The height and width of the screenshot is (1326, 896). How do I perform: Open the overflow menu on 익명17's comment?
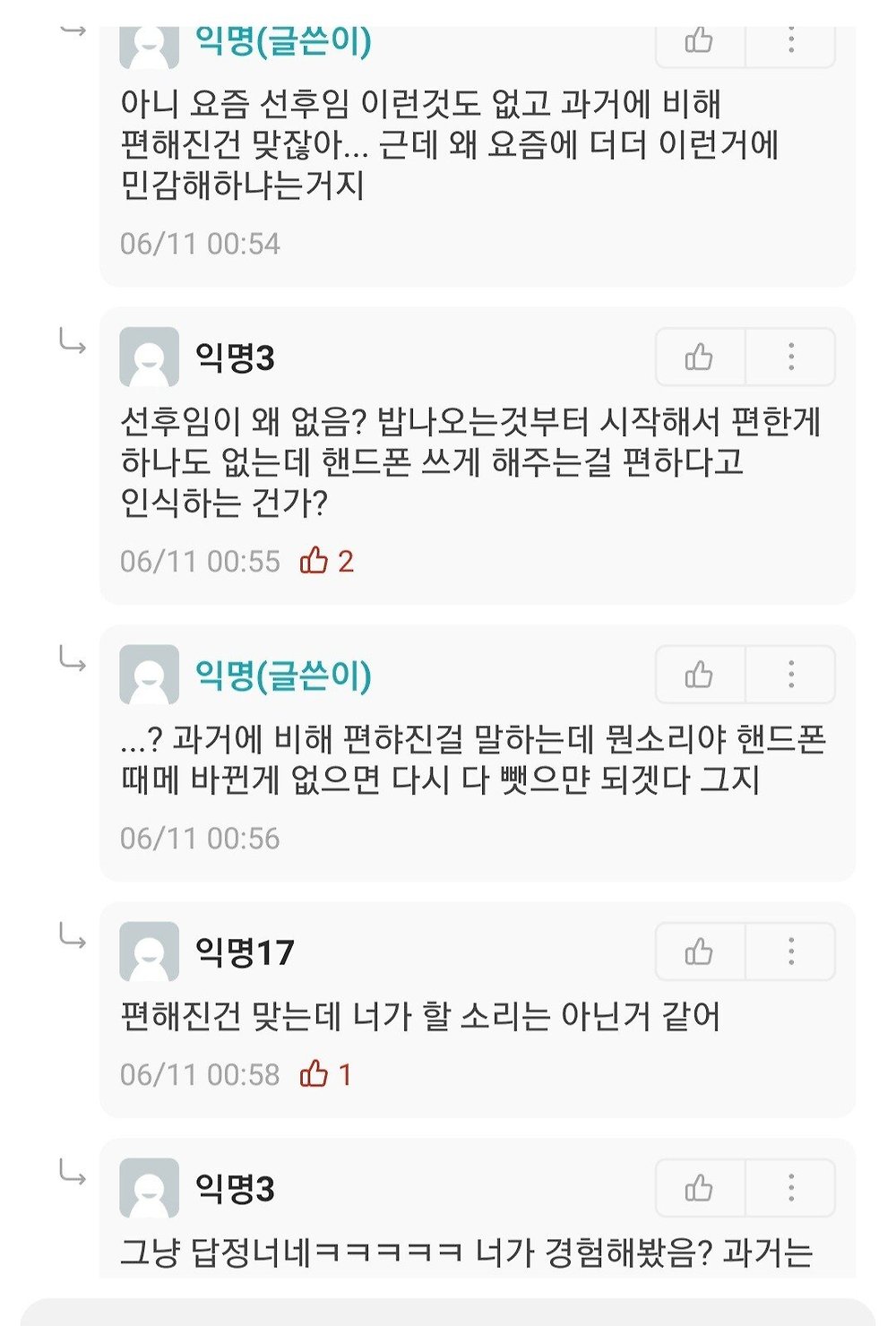(x=790, y=951)
